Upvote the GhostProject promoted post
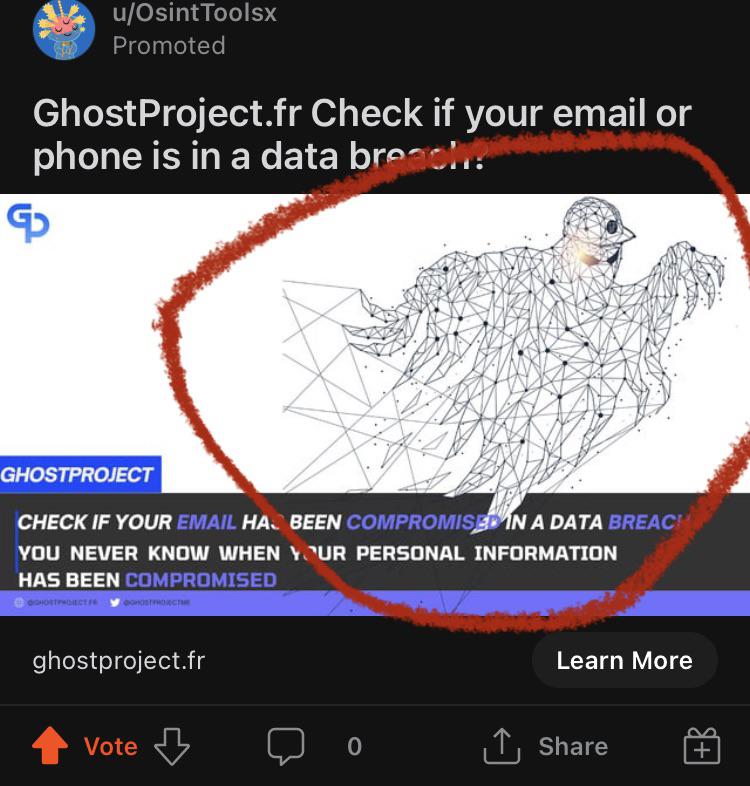Image resolution: width=750 pixels, height=786 pixels. pyautogui.click(x=50, y=747)
